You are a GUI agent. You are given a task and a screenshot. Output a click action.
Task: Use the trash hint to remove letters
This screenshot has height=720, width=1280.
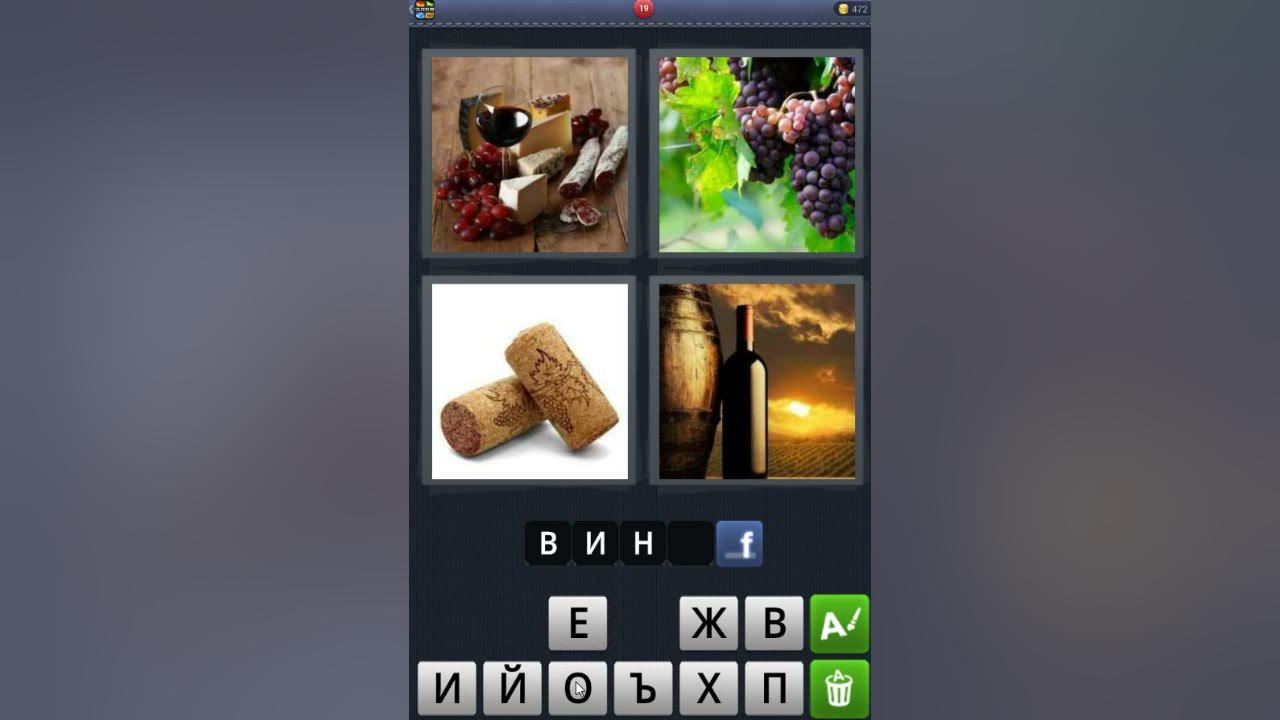coord(839,688)
